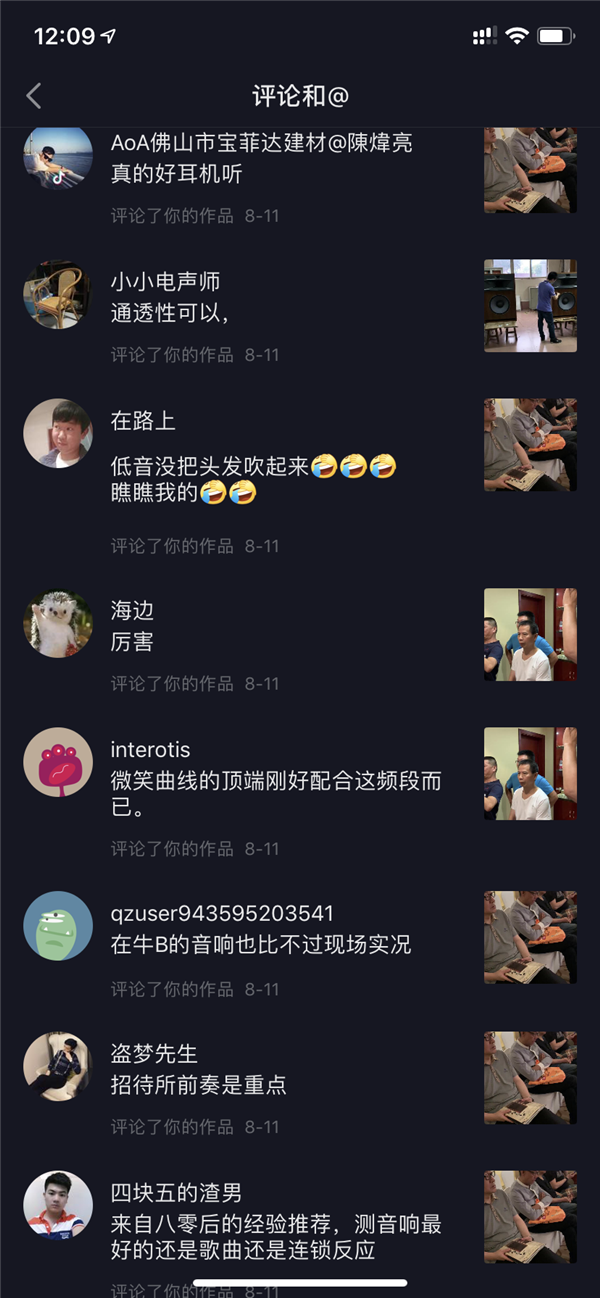View the profile avatar of 四块五的渣男
Screen dimensions: 600x1298
pyautogui.click(x=58, y=1205)
